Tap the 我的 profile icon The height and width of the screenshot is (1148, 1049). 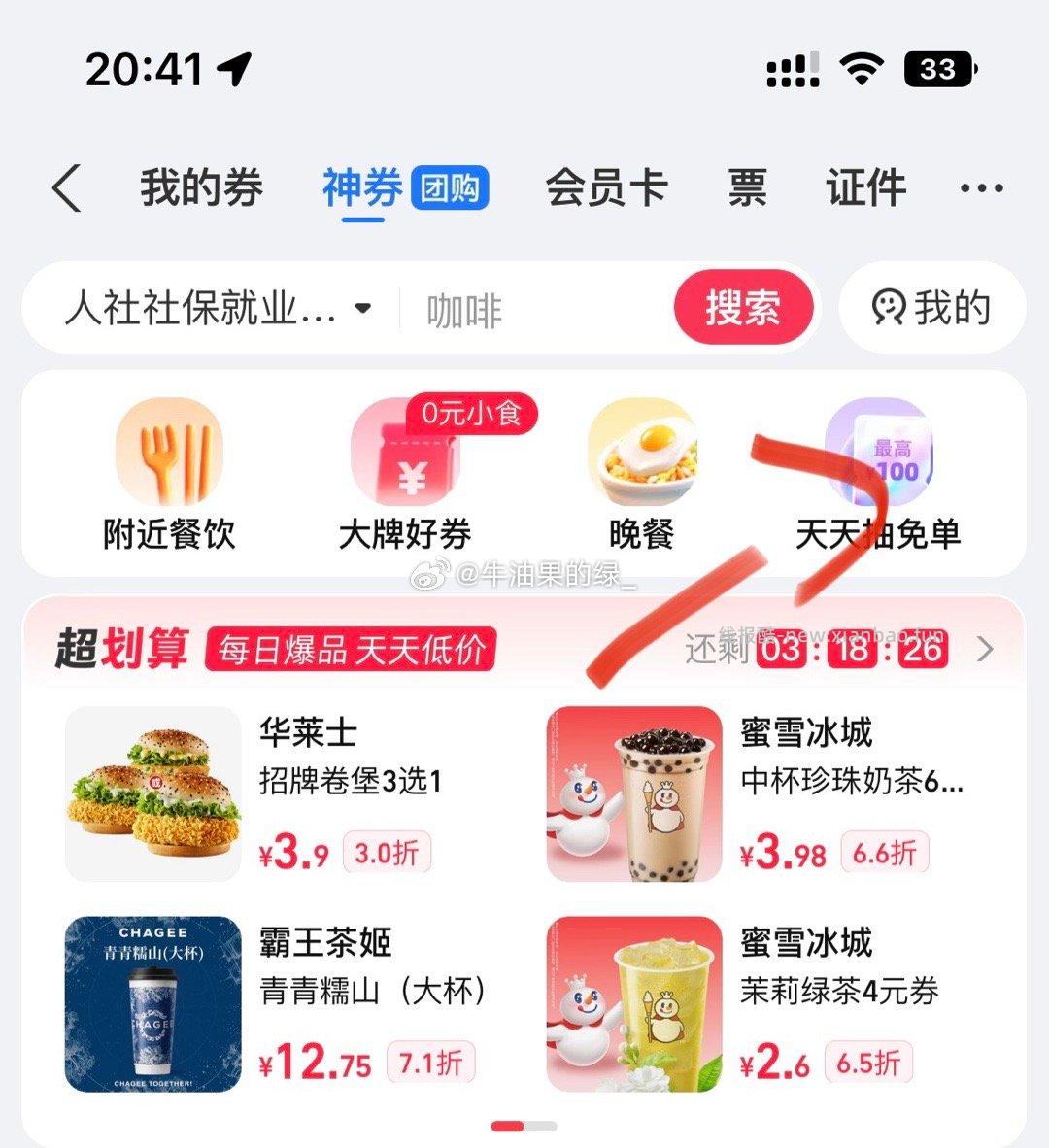[931, 308]
